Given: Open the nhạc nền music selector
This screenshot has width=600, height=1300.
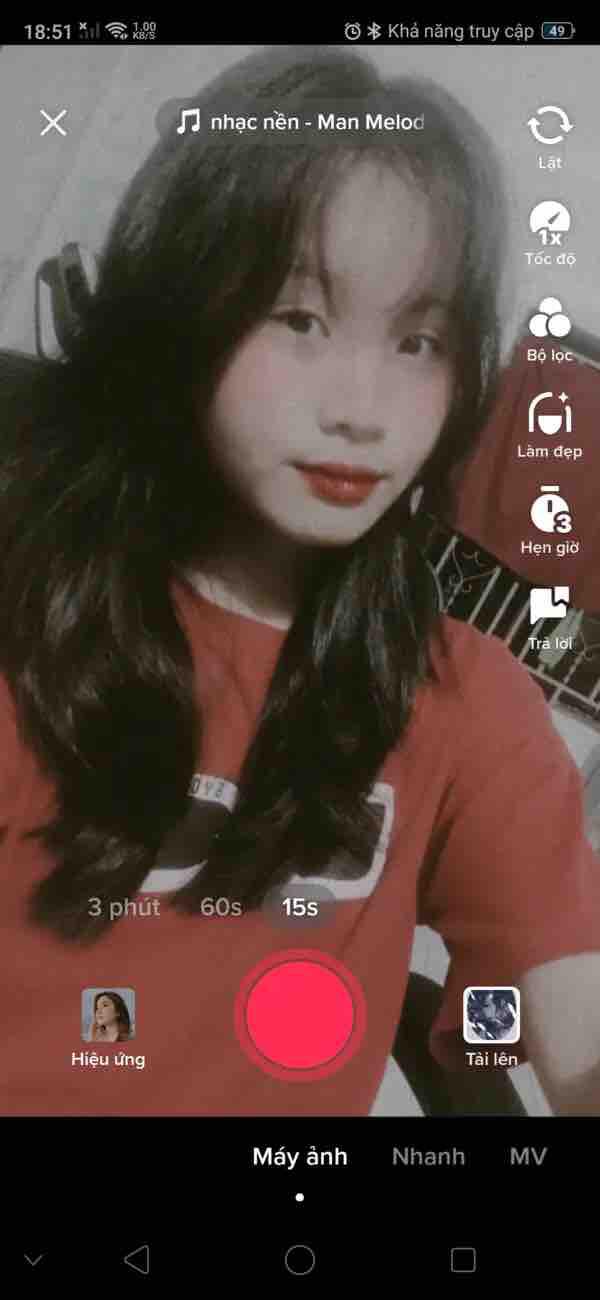Looking at the screenshot, I should point(300,122).
